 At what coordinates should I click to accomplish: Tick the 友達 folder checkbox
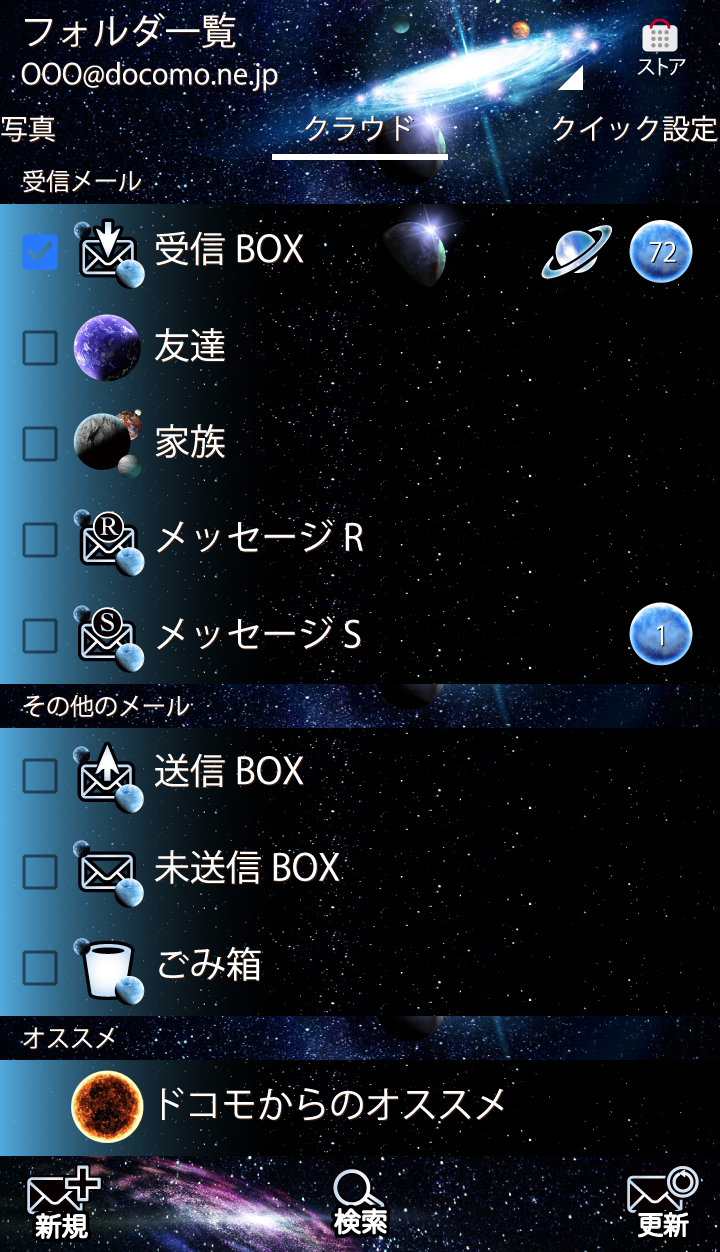click(x=40, y=348)
